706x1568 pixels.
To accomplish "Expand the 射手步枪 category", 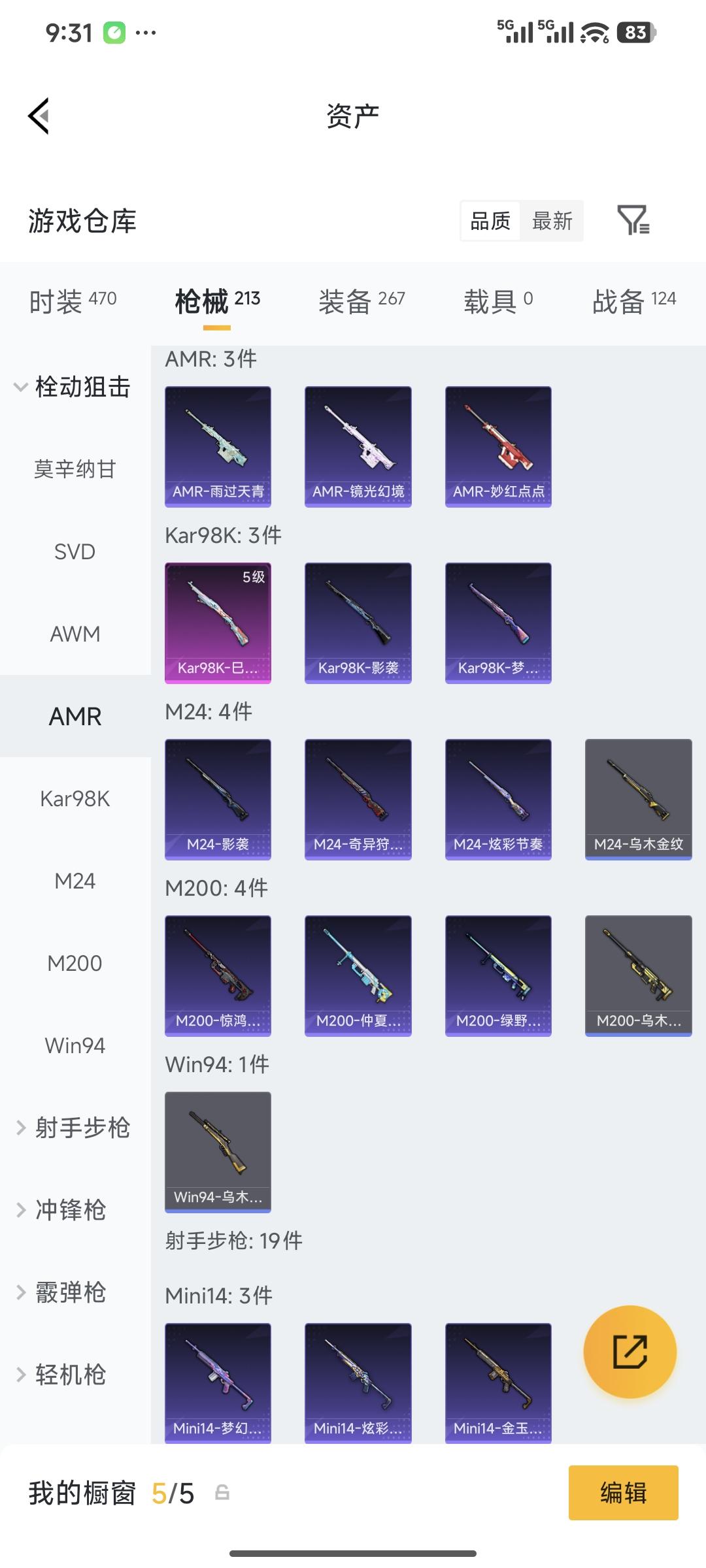I will [73, 1128].
